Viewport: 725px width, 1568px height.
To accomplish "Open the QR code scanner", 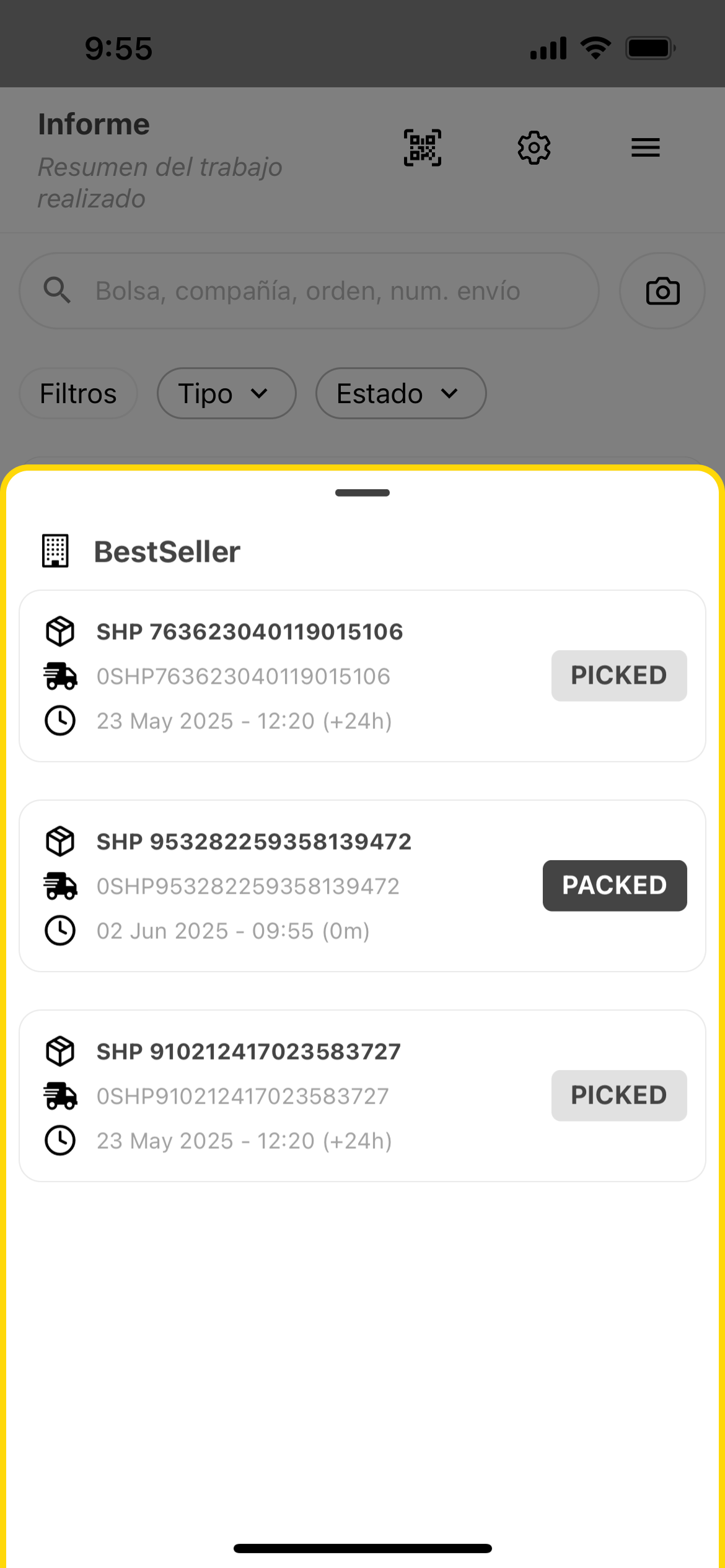I will (x=423, y=147).
